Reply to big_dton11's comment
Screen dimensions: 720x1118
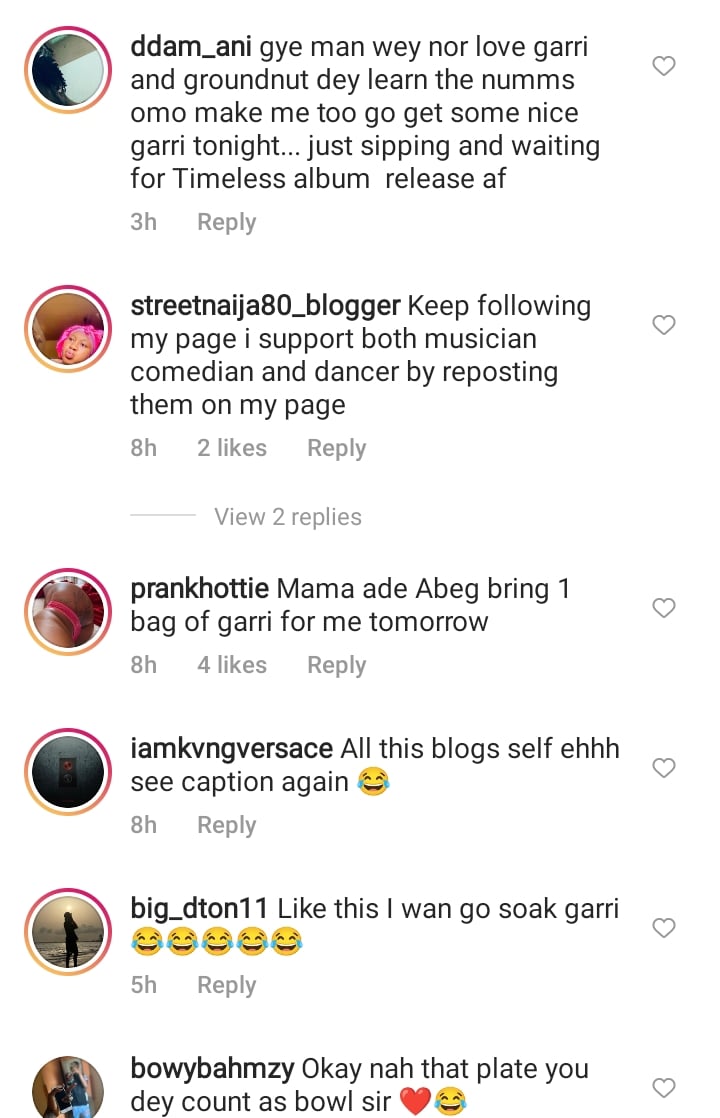226,985
